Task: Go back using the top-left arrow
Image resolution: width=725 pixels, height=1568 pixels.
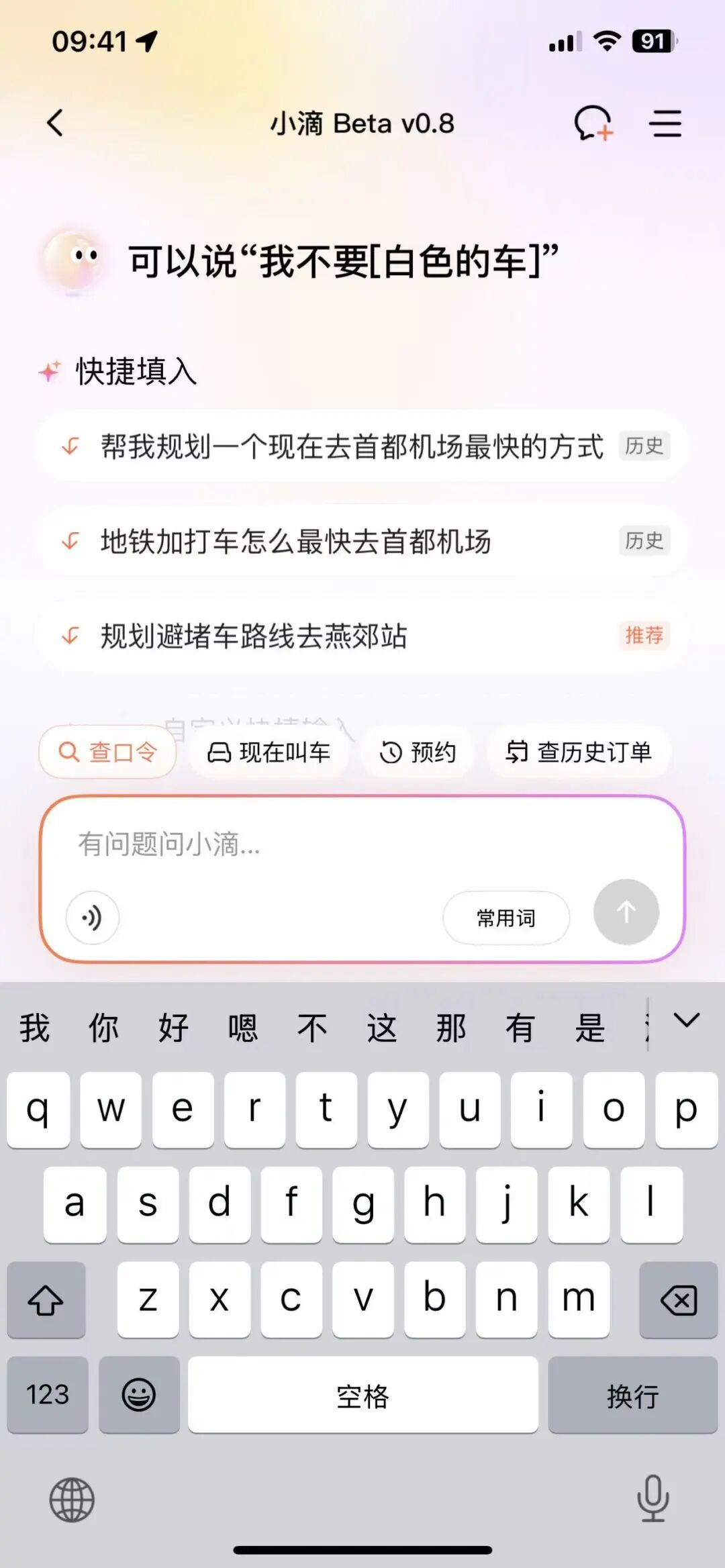Action: (55, 124)
